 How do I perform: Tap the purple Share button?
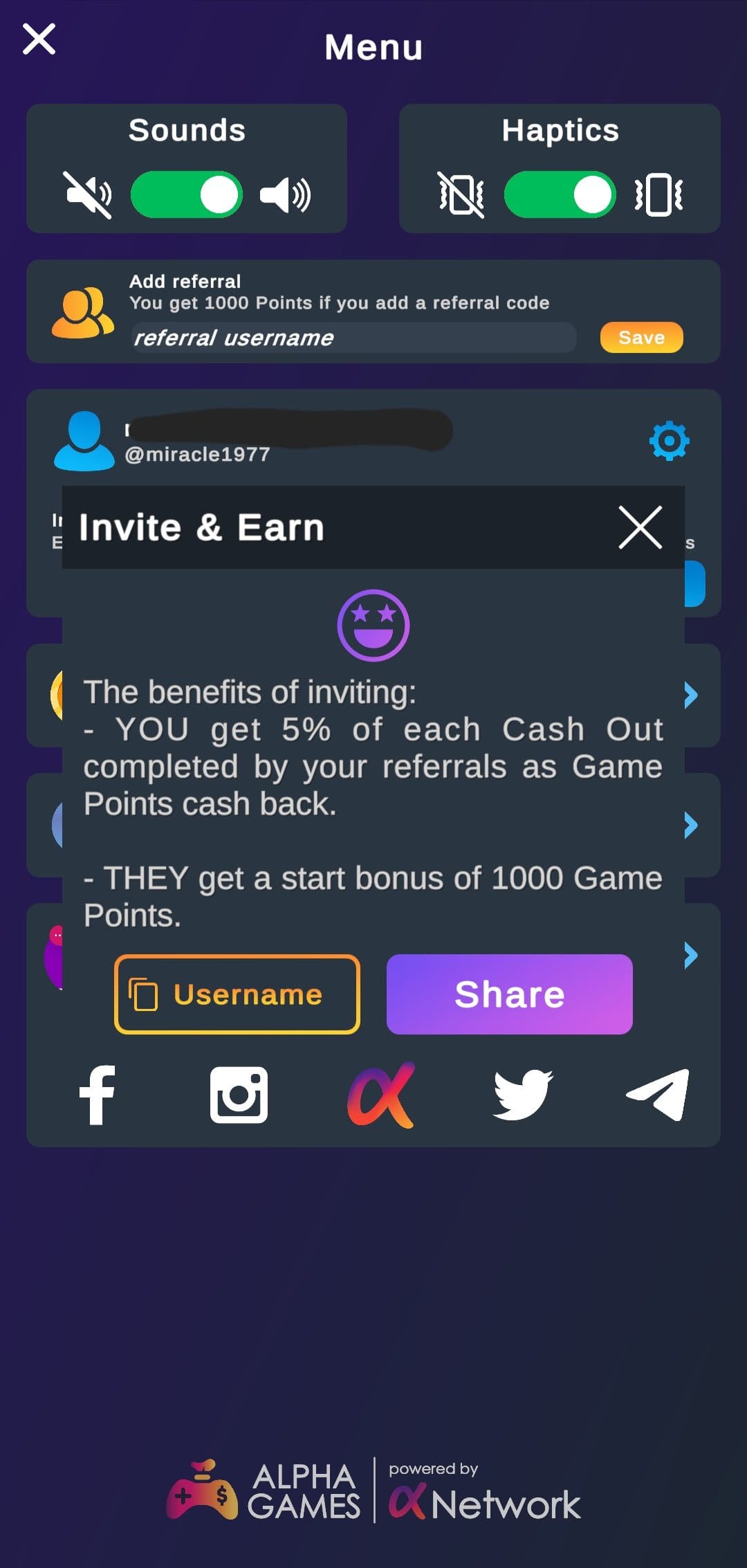click(x=510, y=994)
